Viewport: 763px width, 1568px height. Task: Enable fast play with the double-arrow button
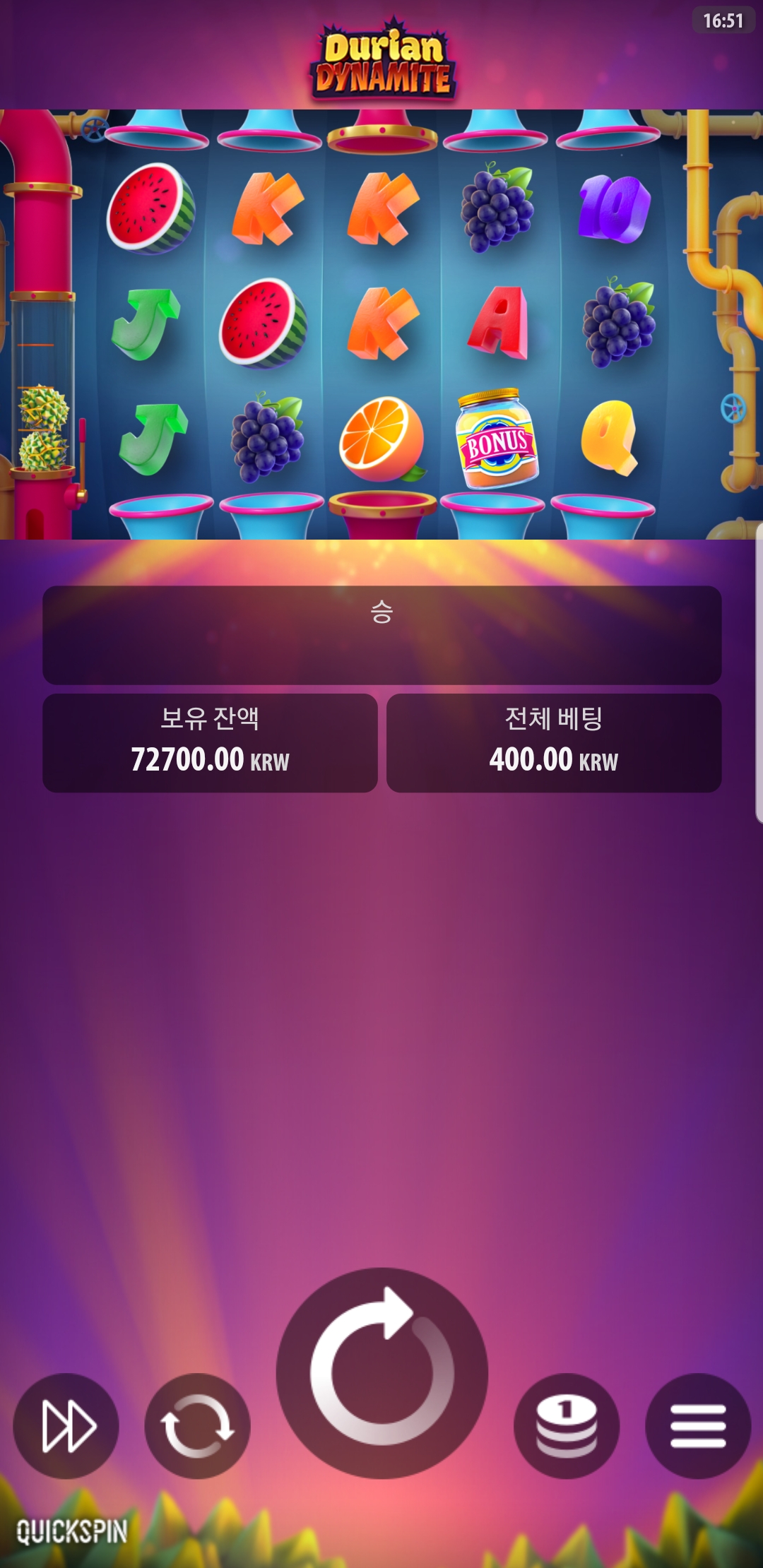coord(66,1425)
